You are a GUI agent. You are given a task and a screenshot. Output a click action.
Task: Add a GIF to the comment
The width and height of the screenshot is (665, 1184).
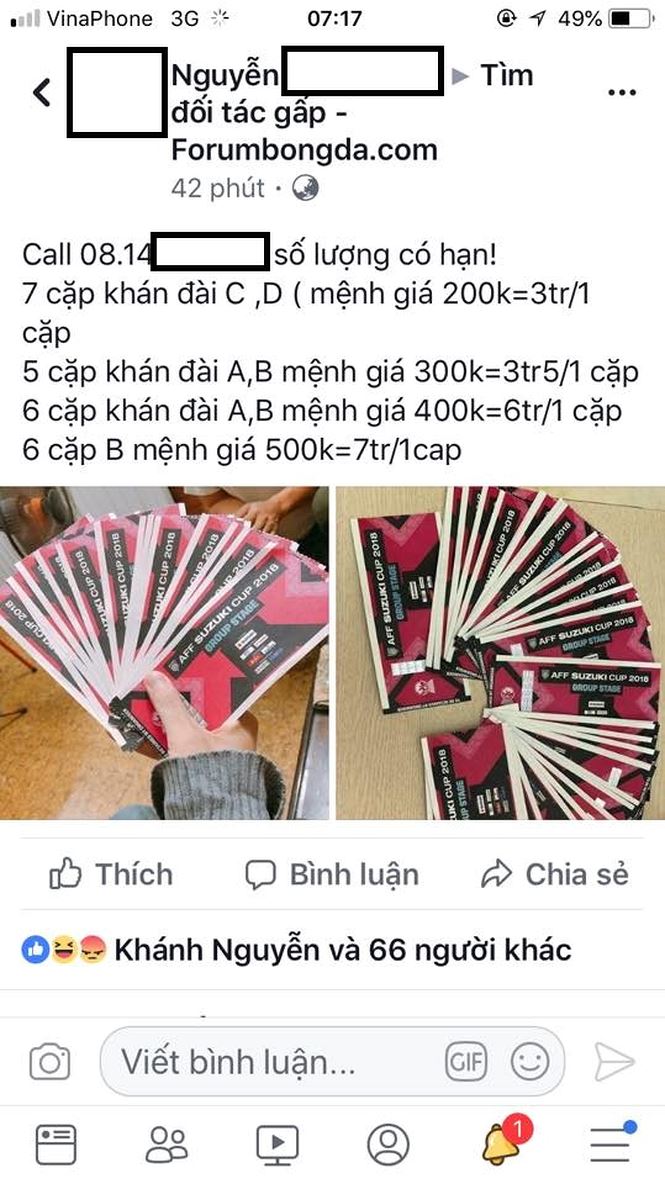(x=466, y=1061)
